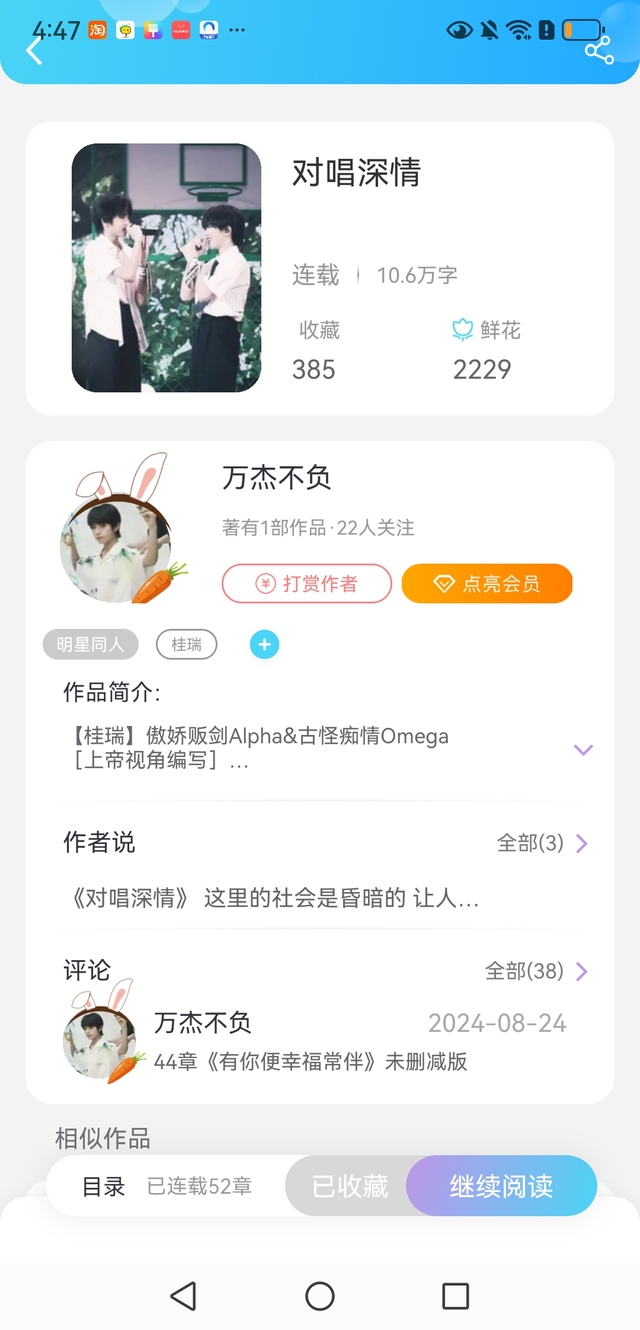Open system recent apps

456,1296
